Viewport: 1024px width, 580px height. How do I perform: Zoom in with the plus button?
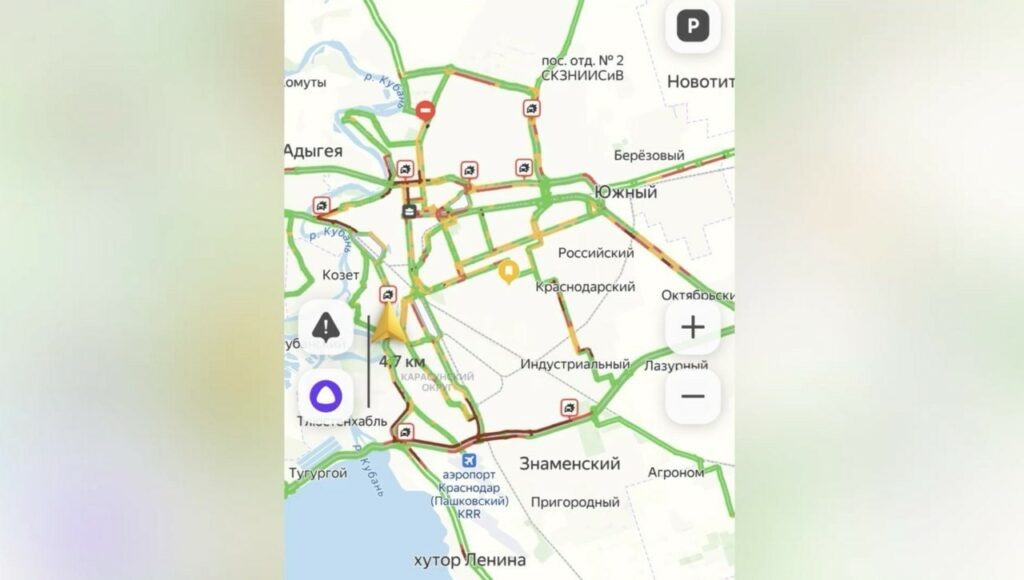click(x=692, y=327)
